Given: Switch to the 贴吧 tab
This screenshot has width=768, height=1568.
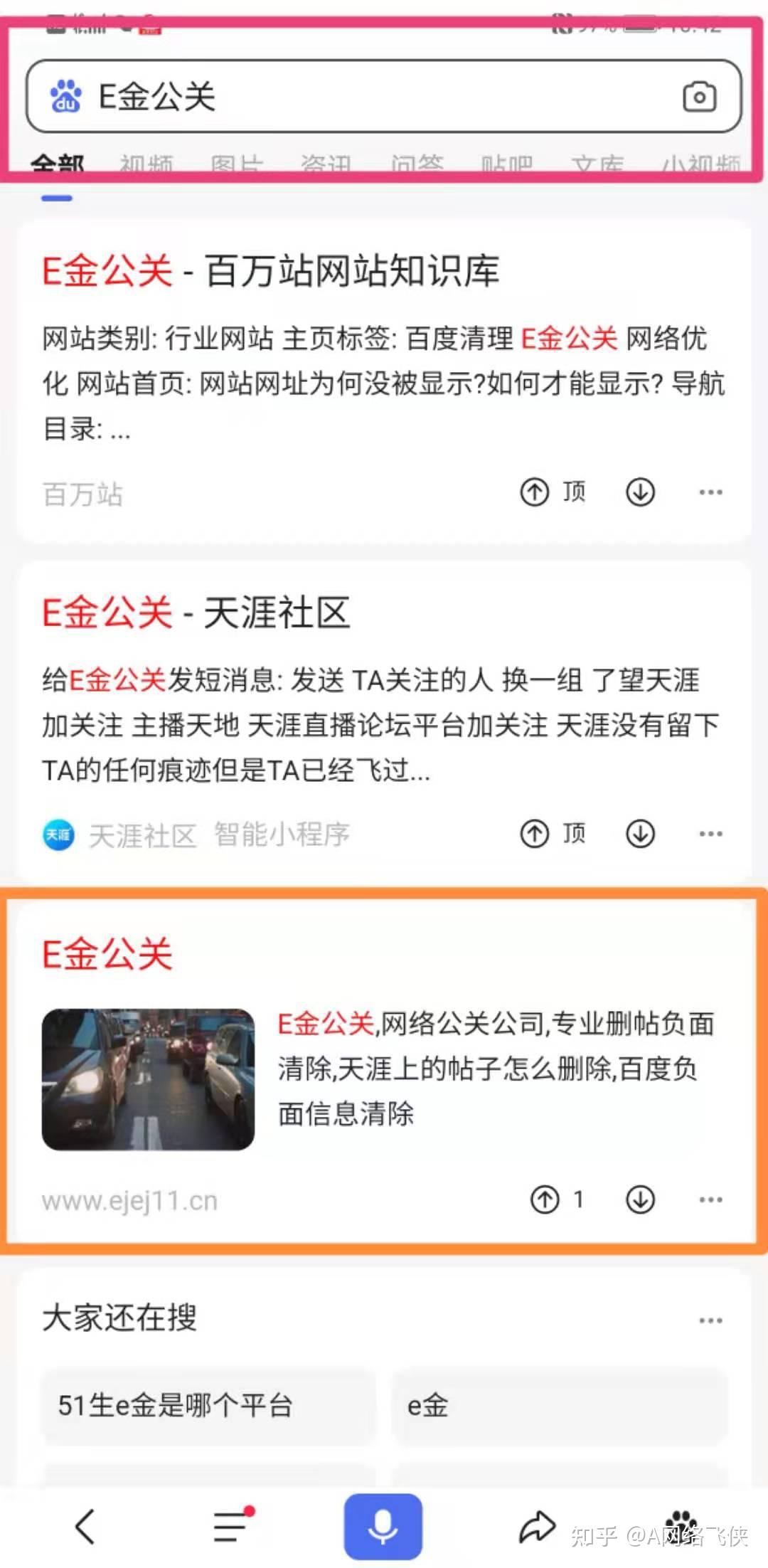Looking at the screenshot, I should [x=506, y=165].
